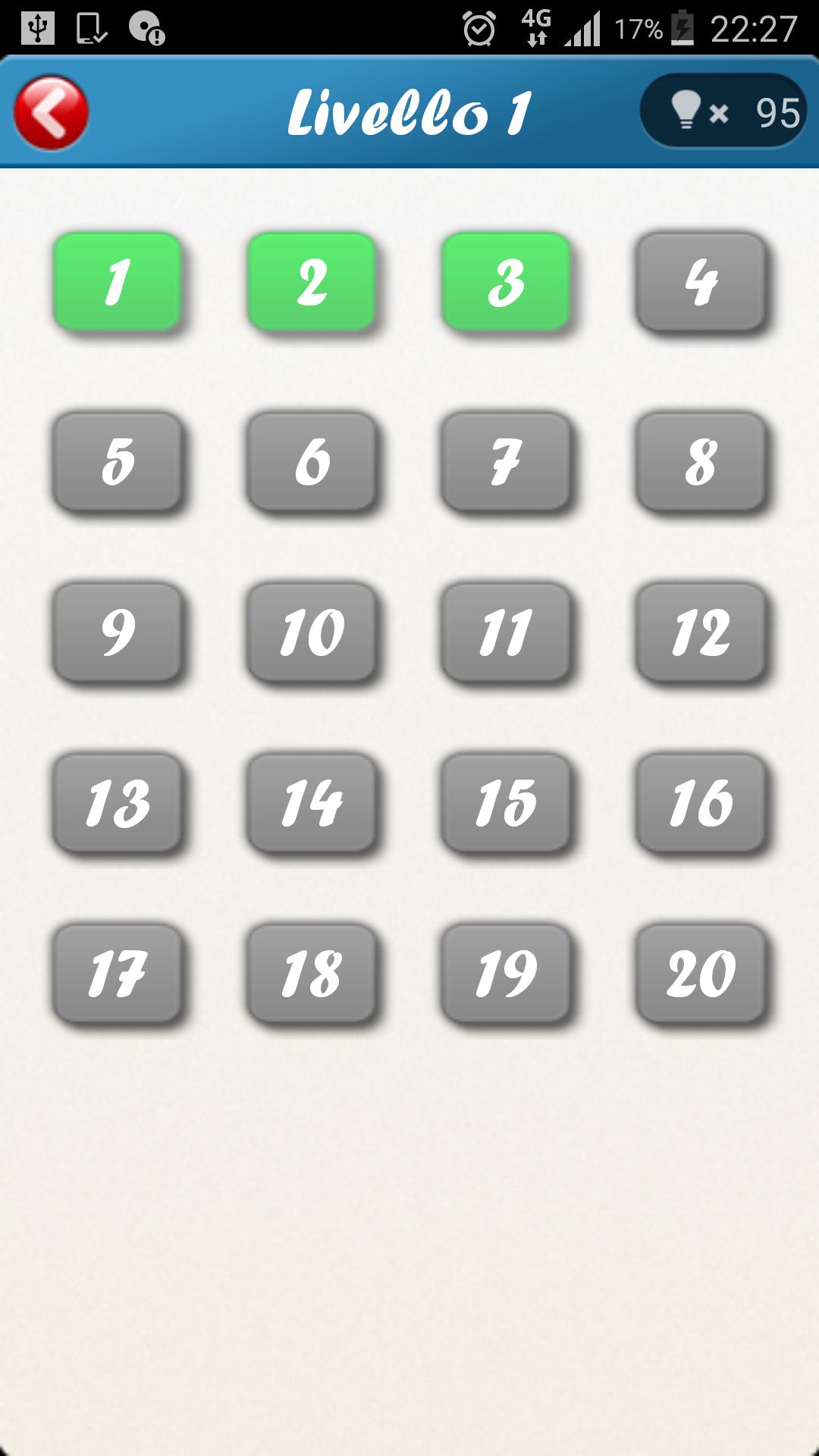Choose puzzle number 15
This screenshot has width=819, height=1456.
(x=506, y=802)
